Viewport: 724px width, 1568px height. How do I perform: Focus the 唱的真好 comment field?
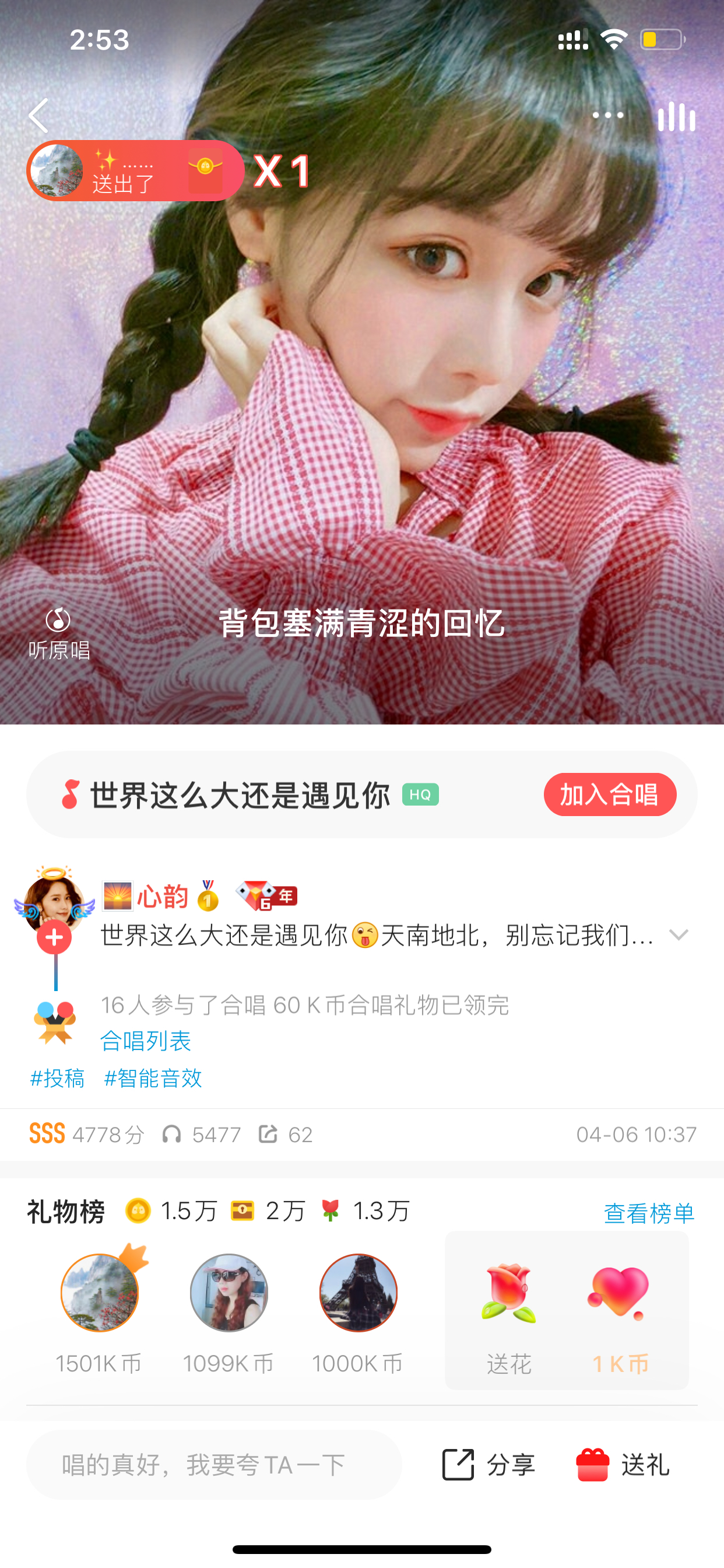[x=214, y=1465]
